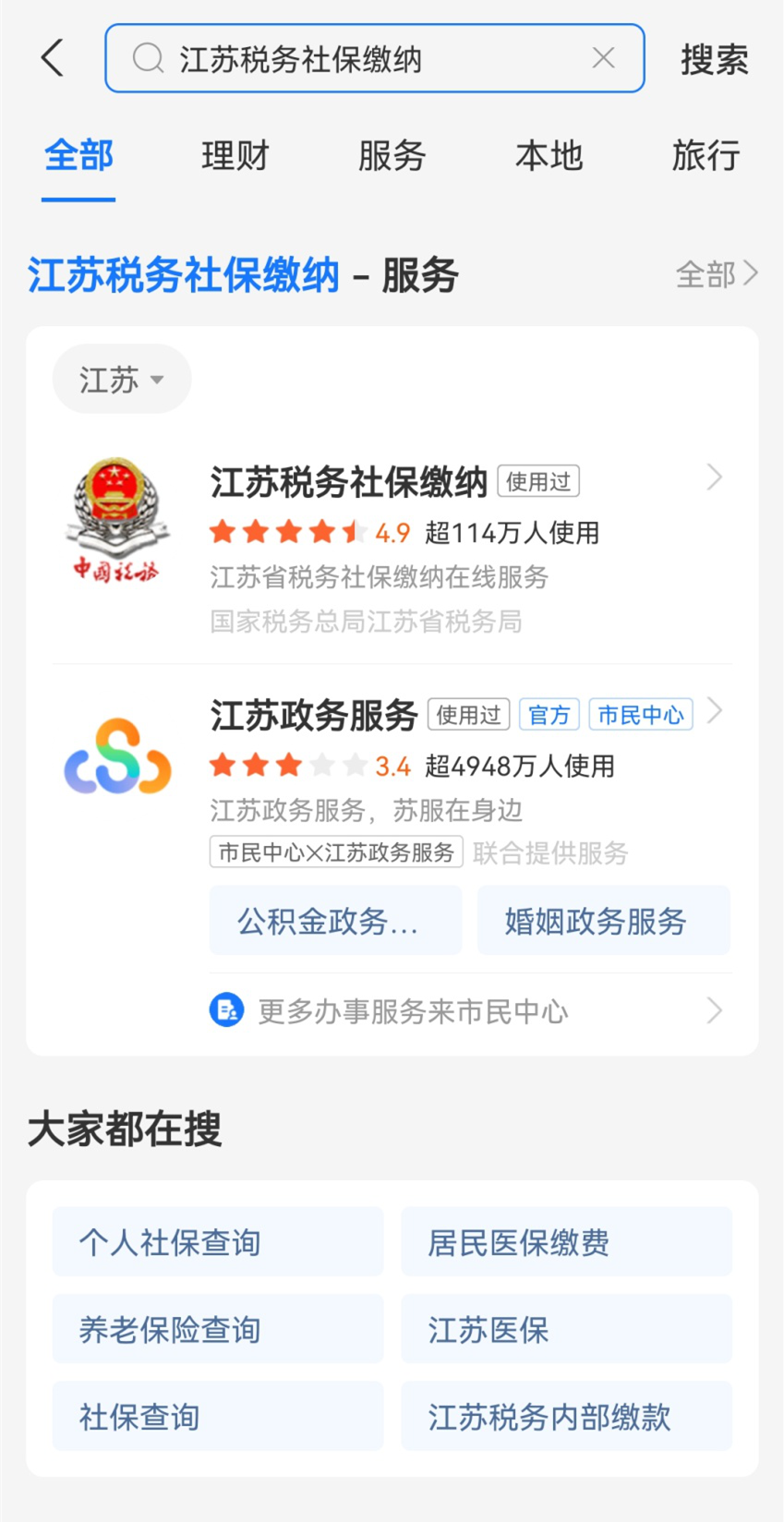The image size is (784, 1522).
Task: Select 江苏税务内部缴款 suggestion
Action: [566, 1416]
